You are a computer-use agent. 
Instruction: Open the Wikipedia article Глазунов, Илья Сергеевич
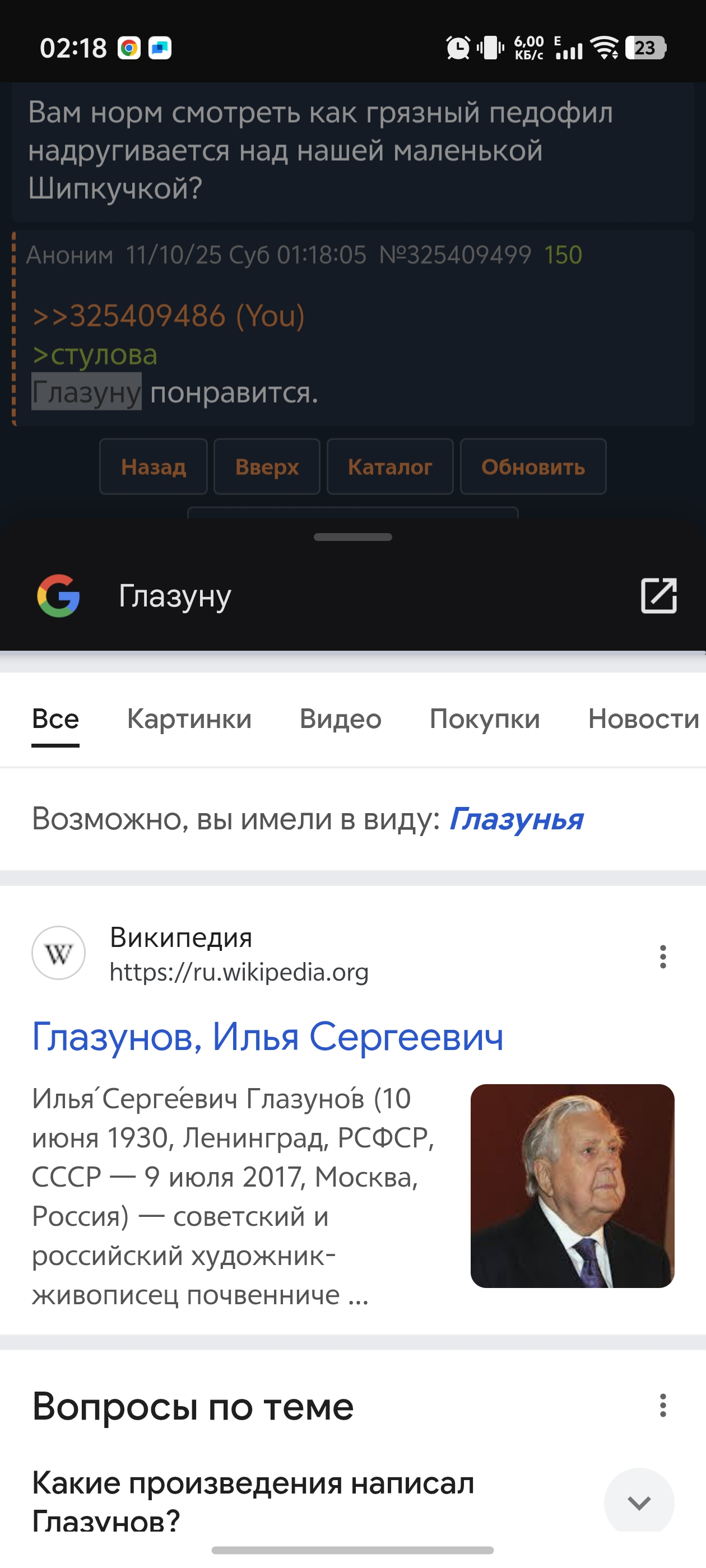tap(267, 1036)
